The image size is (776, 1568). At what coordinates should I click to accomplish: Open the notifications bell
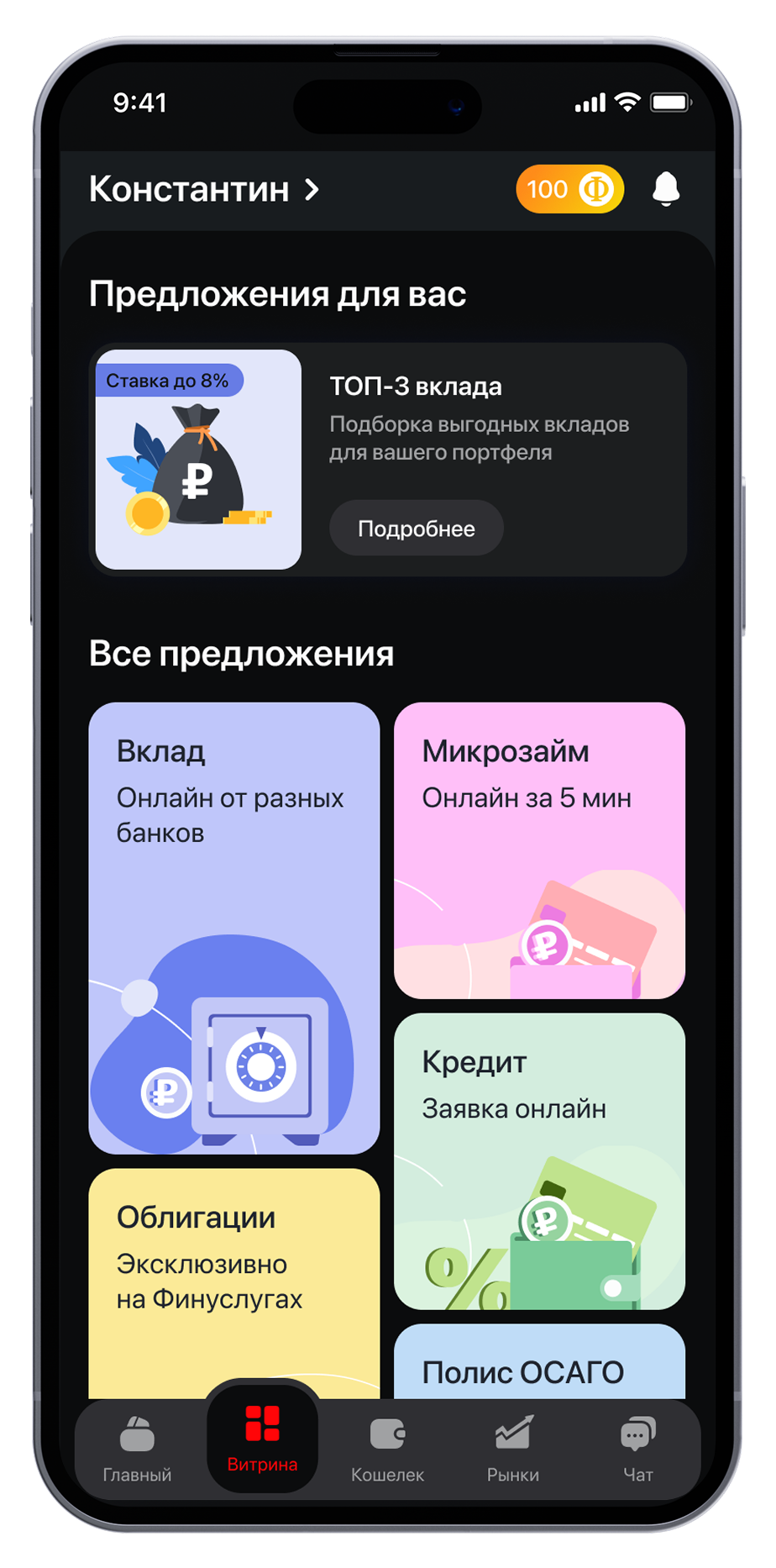coord(665,189)
